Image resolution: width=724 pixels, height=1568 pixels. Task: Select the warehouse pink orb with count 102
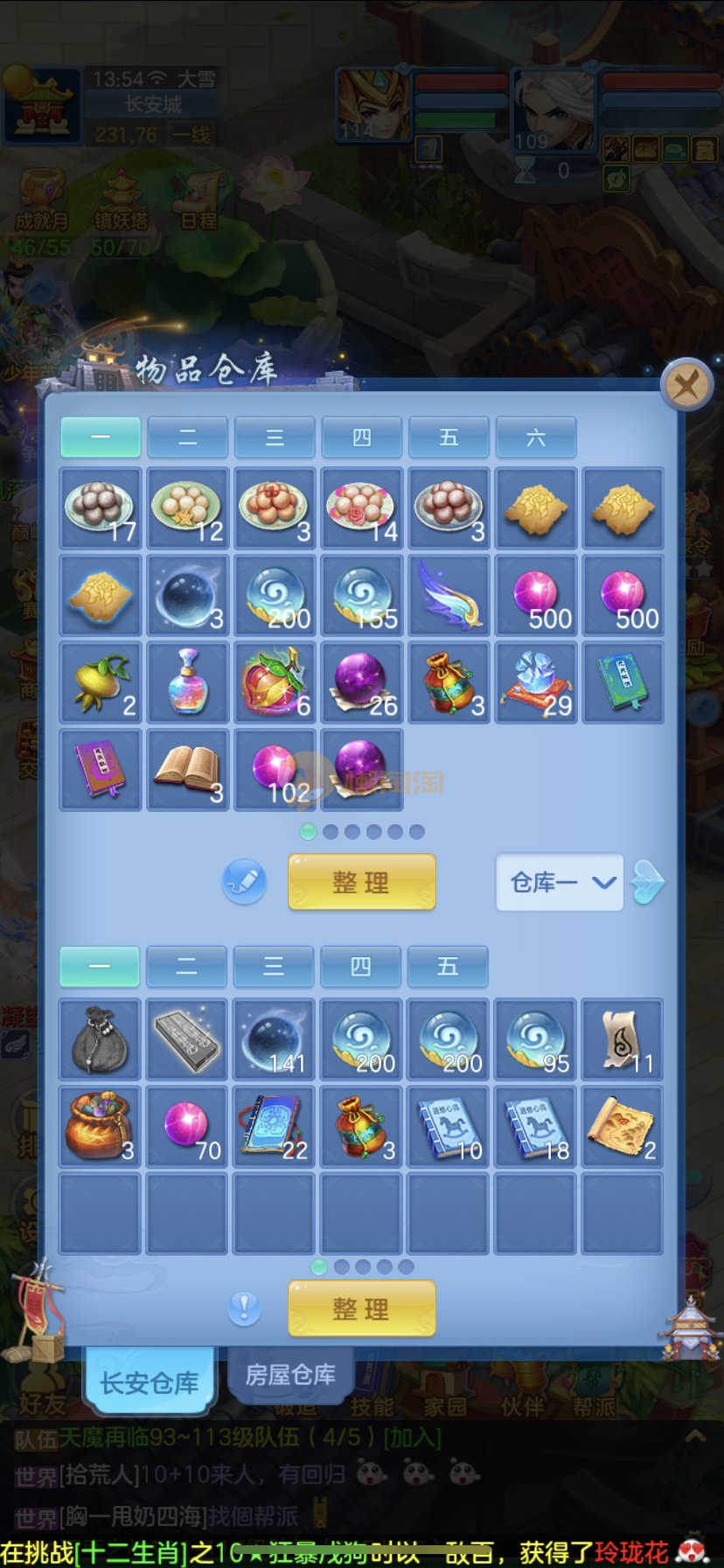coord(275,770)
